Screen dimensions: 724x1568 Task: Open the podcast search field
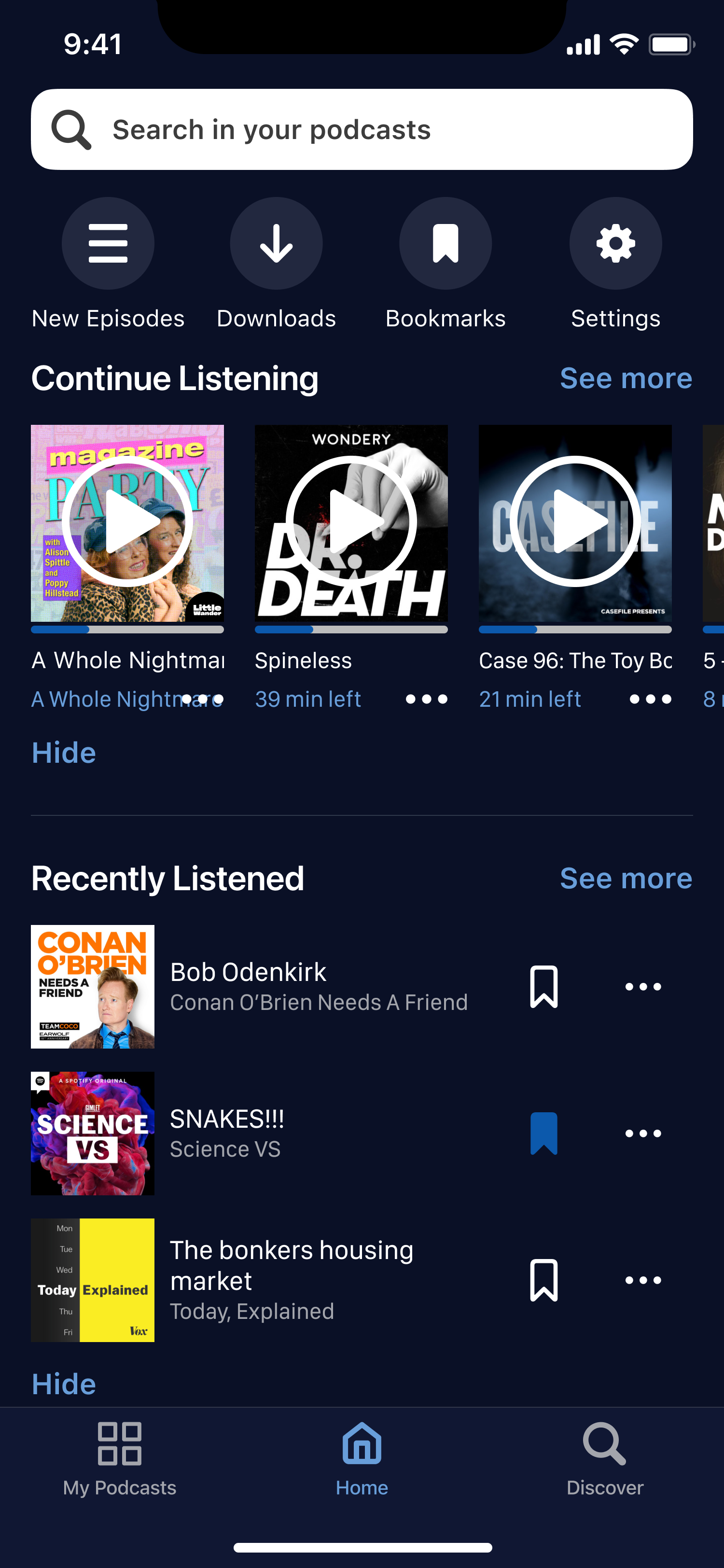click(362, 129)
